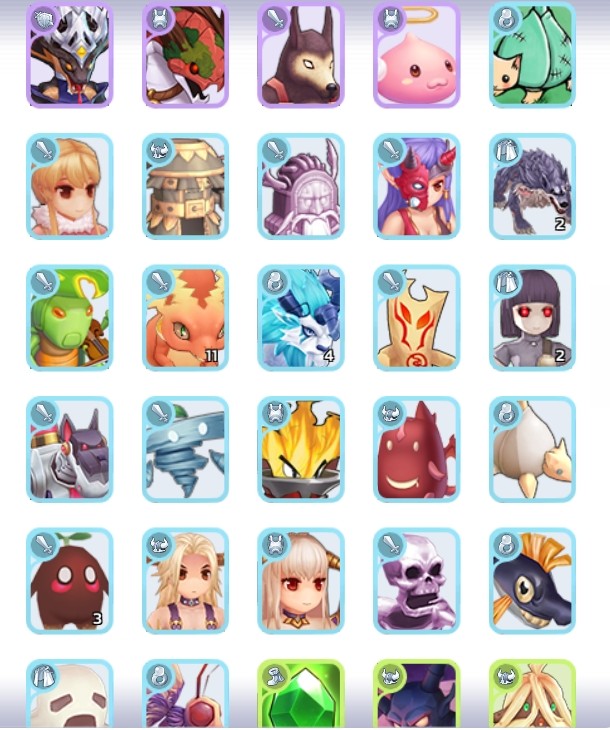Viewport: 610px width, 730px height.
Task: Select the stone tower helmet card
Action: tap(185, 187)
